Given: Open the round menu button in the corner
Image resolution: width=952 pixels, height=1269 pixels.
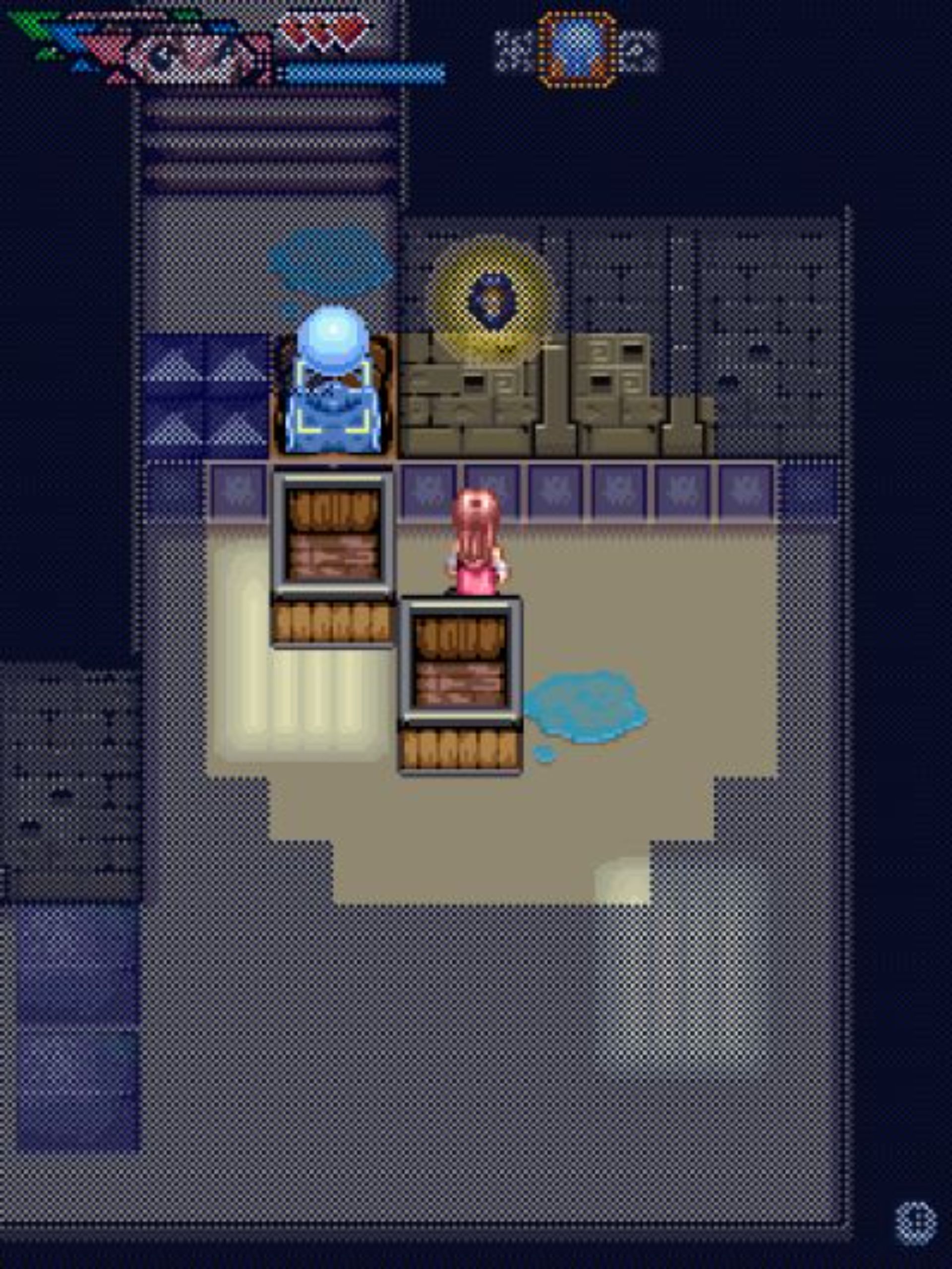Looking at the screenshot, I should pyautogui.click(x=916, y=1224).
